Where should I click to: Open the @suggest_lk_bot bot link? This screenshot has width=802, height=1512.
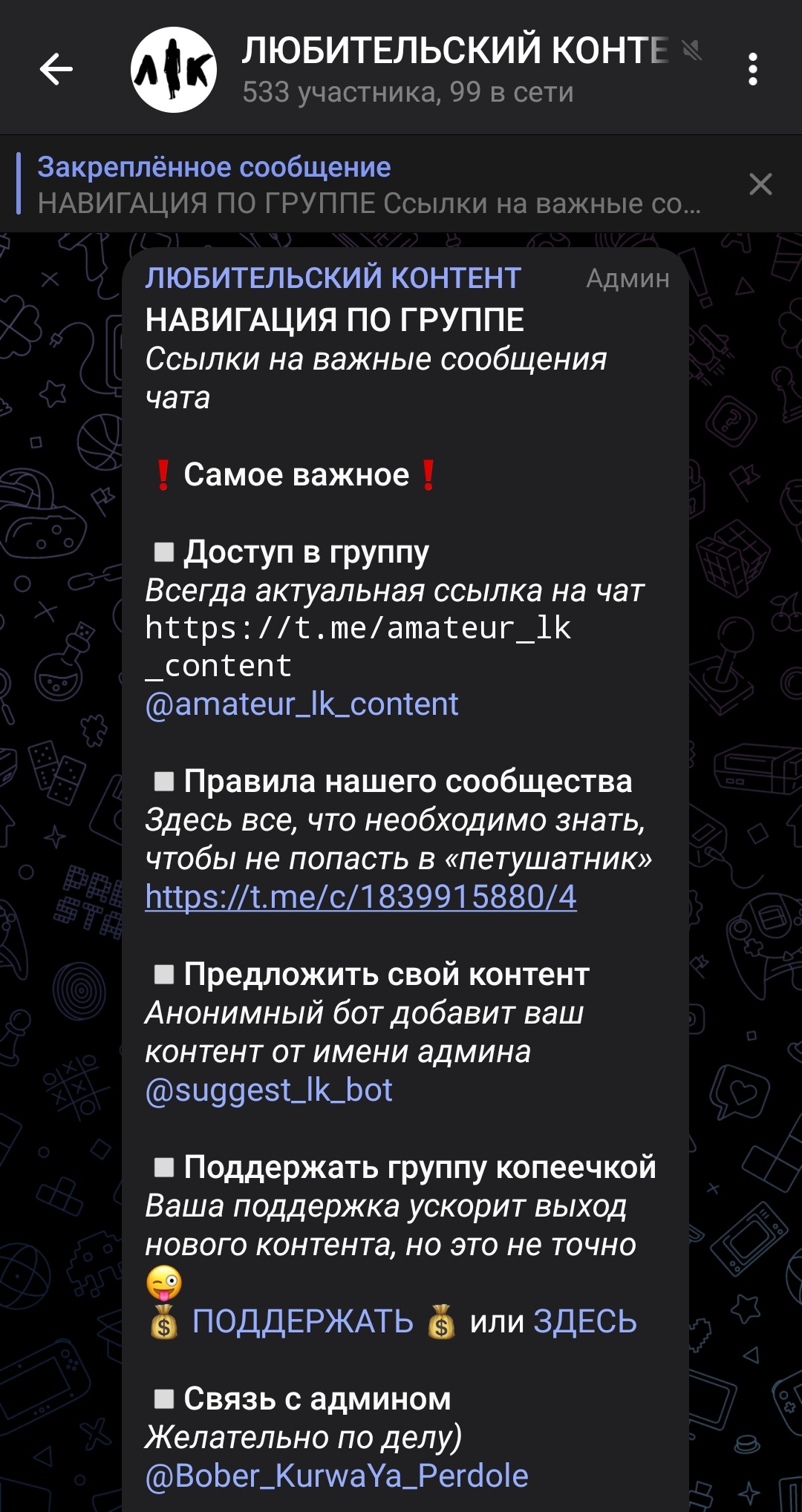point(269,1090)
